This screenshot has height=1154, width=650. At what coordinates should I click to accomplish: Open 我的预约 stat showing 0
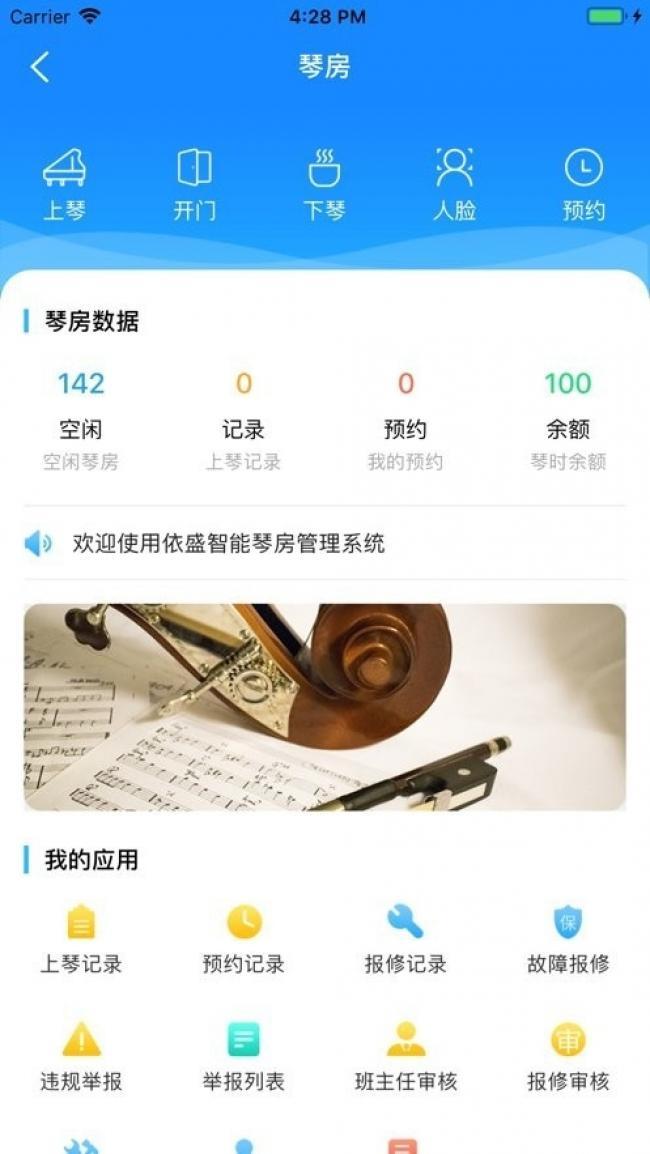(406, 420)
